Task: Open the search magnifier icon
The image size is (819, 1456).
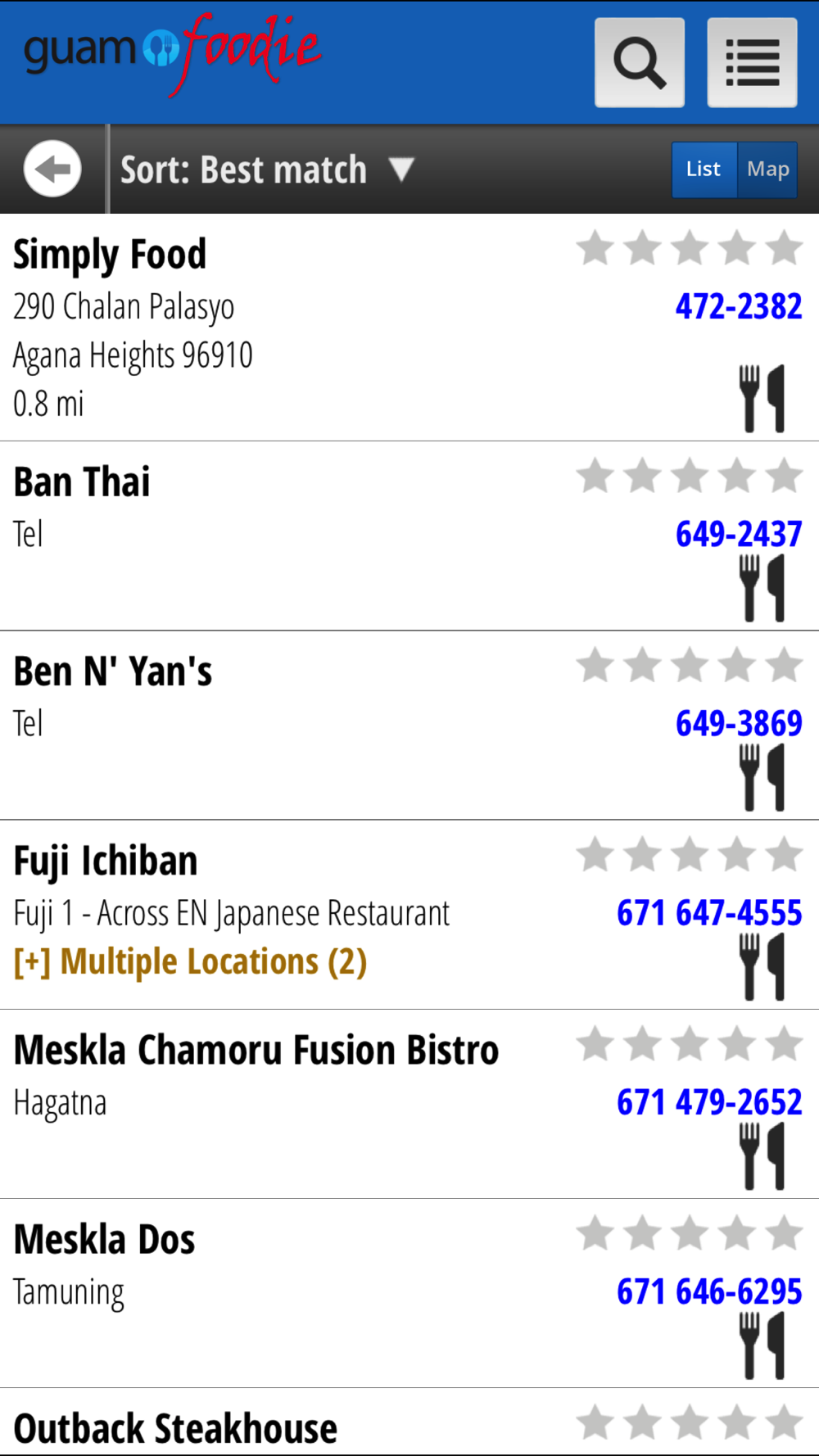Action: (639, 63)
